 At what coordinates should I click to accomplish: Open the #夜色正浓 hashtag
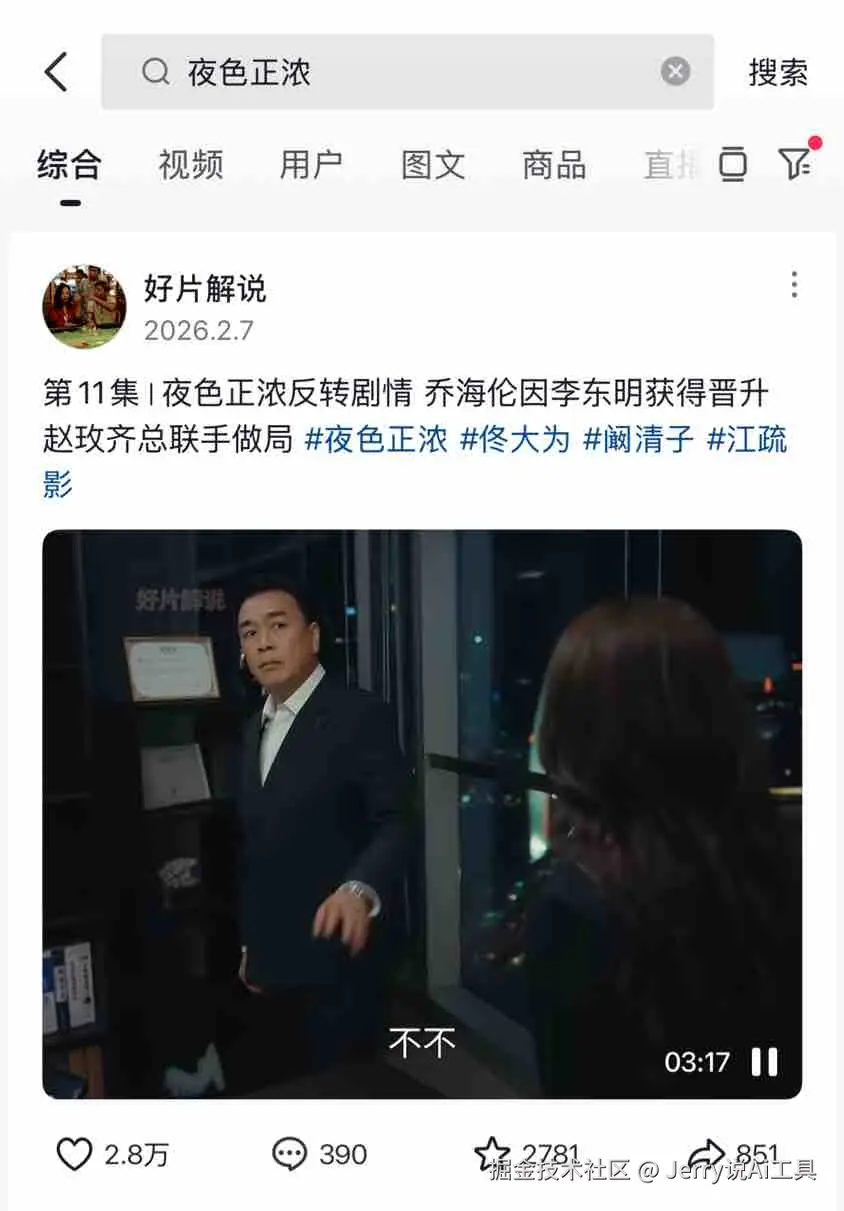click(x=375, y=439)
